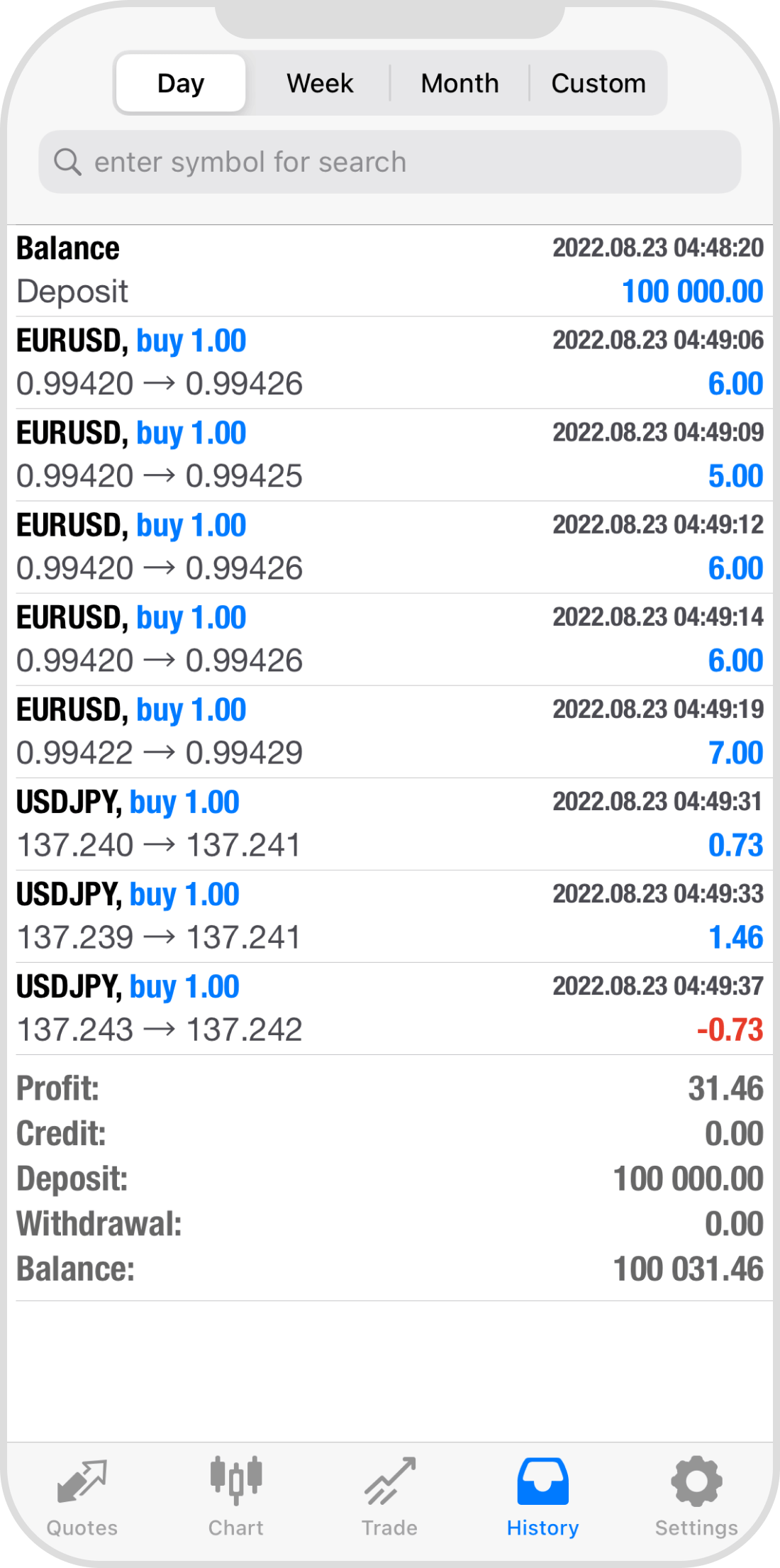
Task: Select the Day period filter
Action: (179, 83)
